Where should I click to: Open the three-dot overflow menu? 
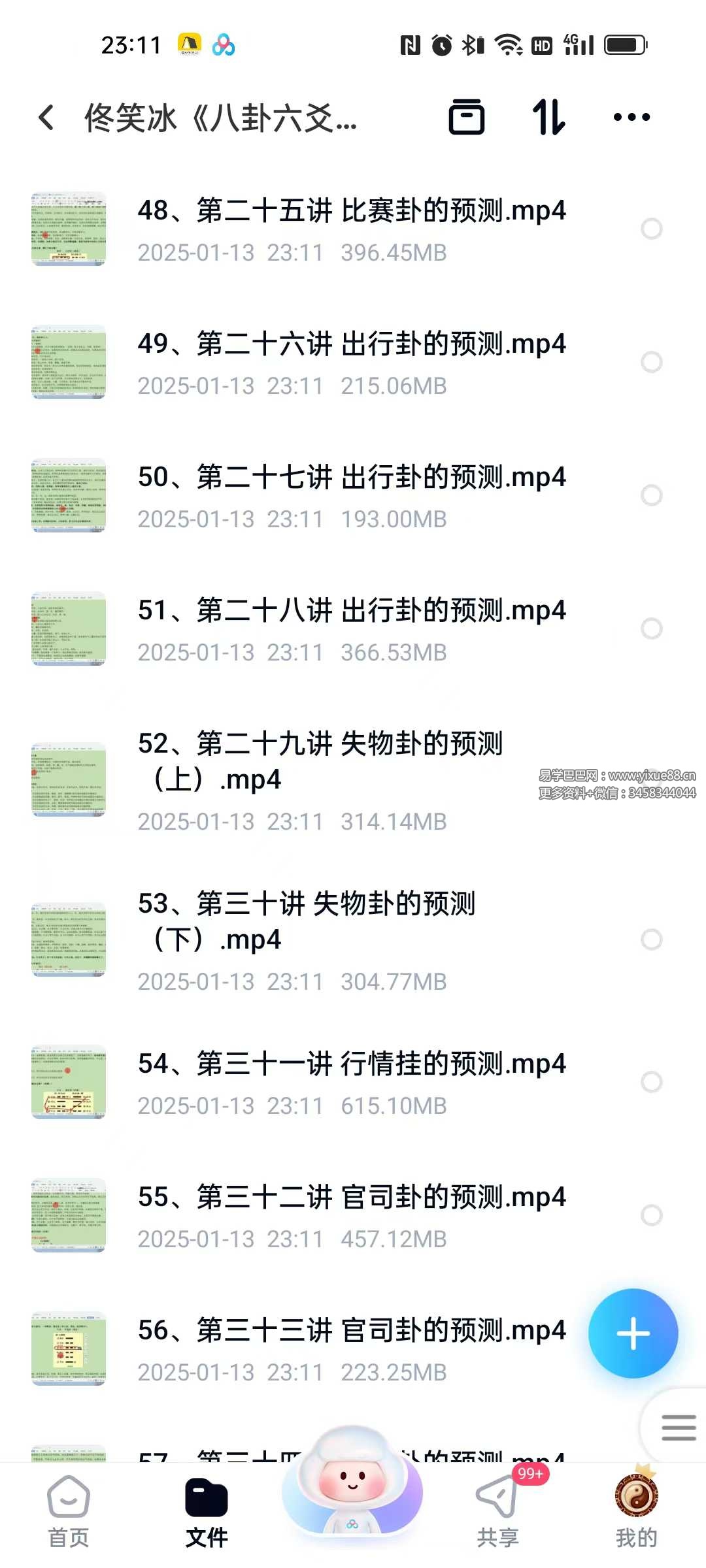(631, 118)
